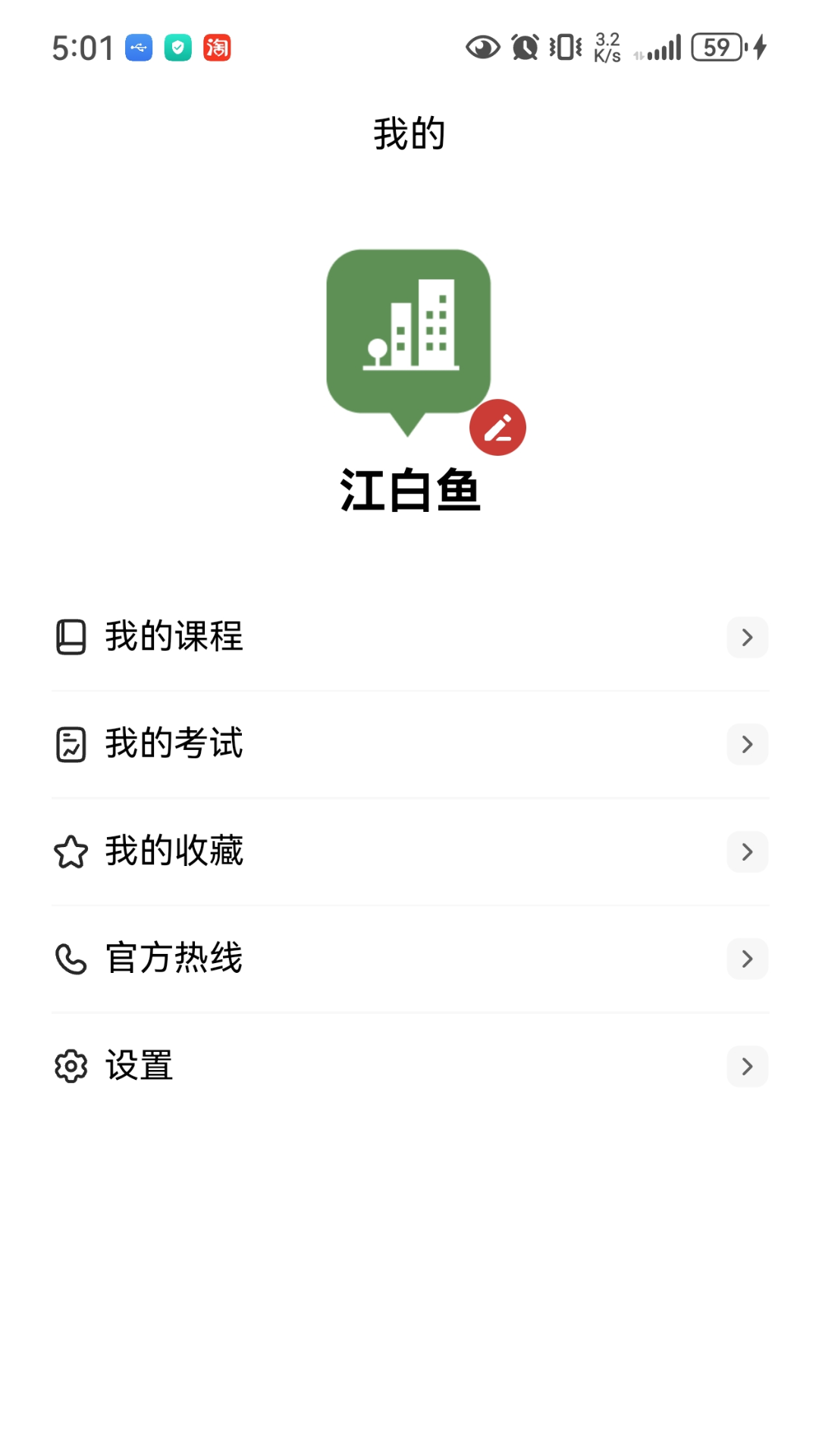Image resolution: width=819 pixels, height=1456 pixels.
Task: Click the star icon beside 我的收藏
Action: 71,852
